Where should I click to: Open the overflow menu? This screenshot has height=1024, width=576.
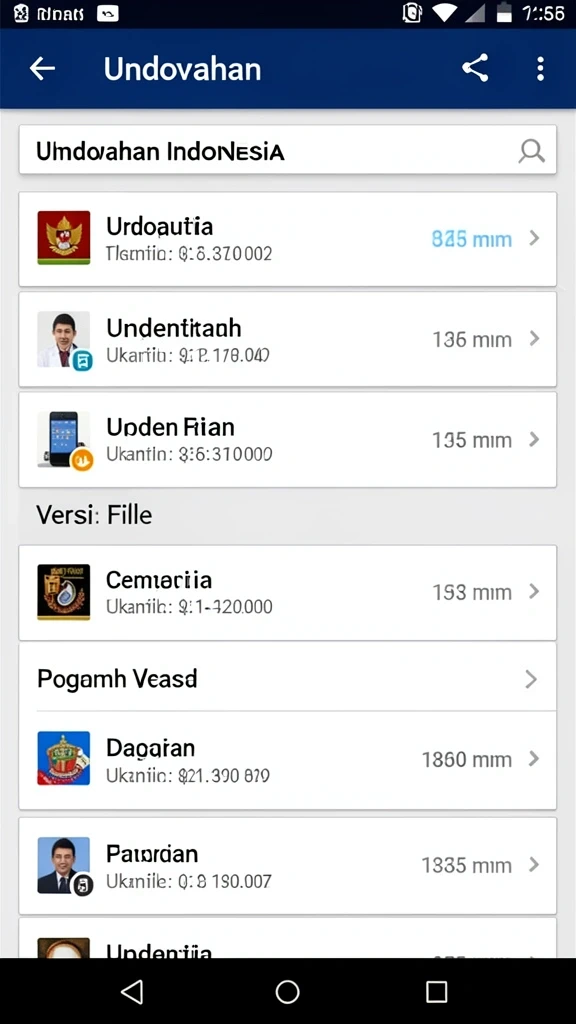(540, 69)
